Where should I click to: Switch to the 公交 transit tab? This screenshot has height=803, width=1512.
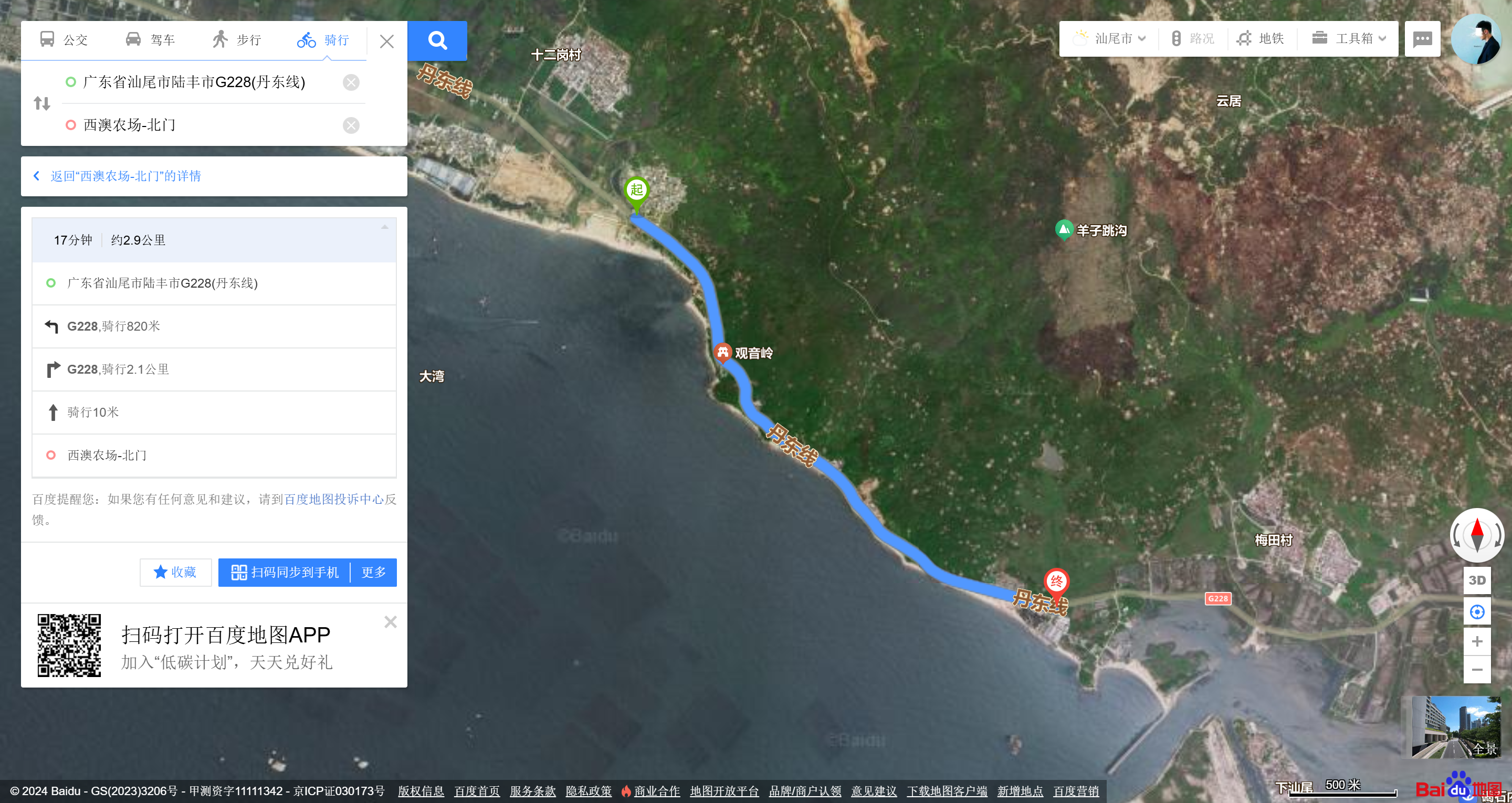(x=64, y=40)
